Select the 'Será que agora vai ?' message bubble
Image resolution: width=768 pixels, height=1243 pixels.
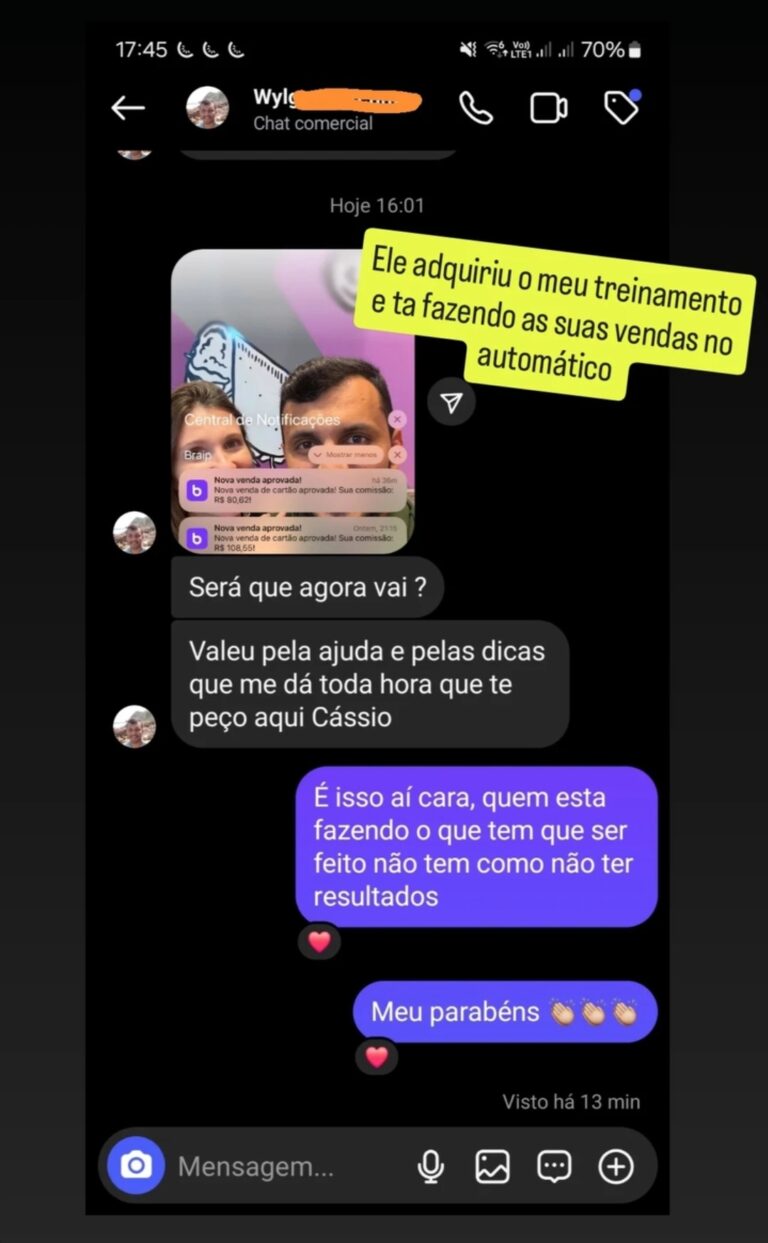(306, 588)
